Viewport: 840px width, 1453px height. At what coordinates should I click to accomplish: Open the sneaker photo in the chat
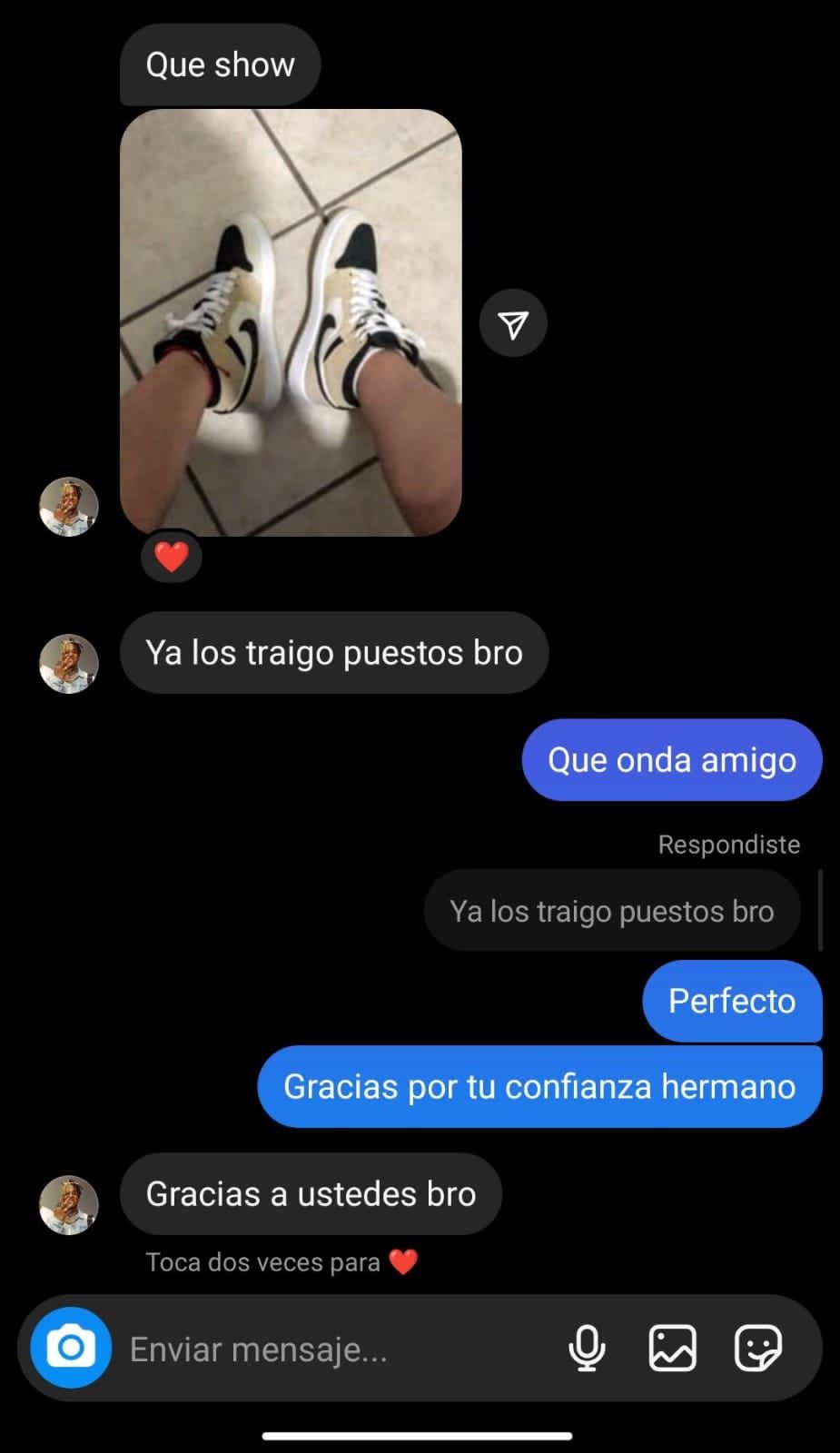pyautogui.click(x=291, y=322)
